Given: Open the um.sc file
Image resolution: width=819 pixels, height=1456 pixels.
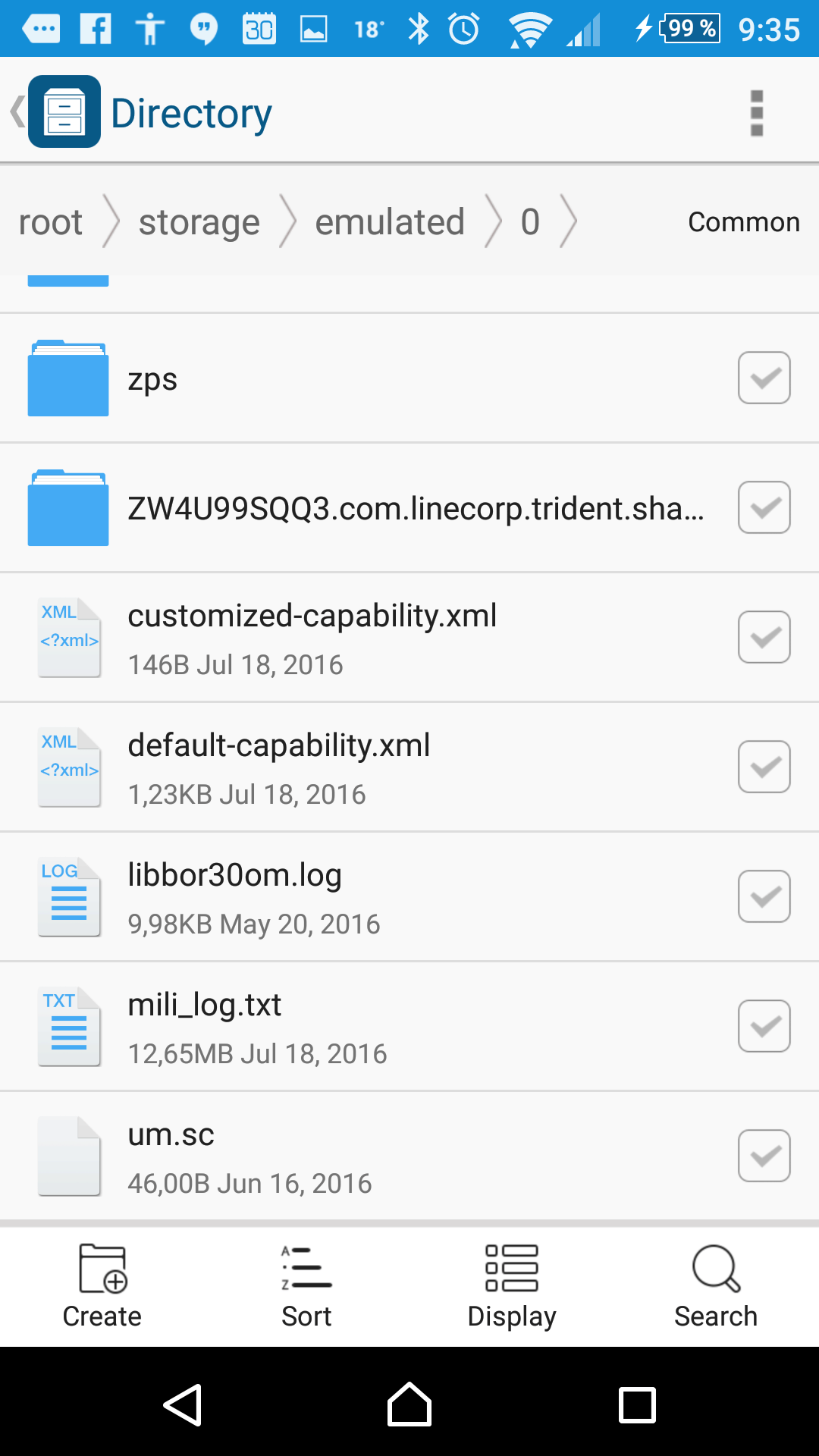Looking at the screenshot, I should point(409,1156).
